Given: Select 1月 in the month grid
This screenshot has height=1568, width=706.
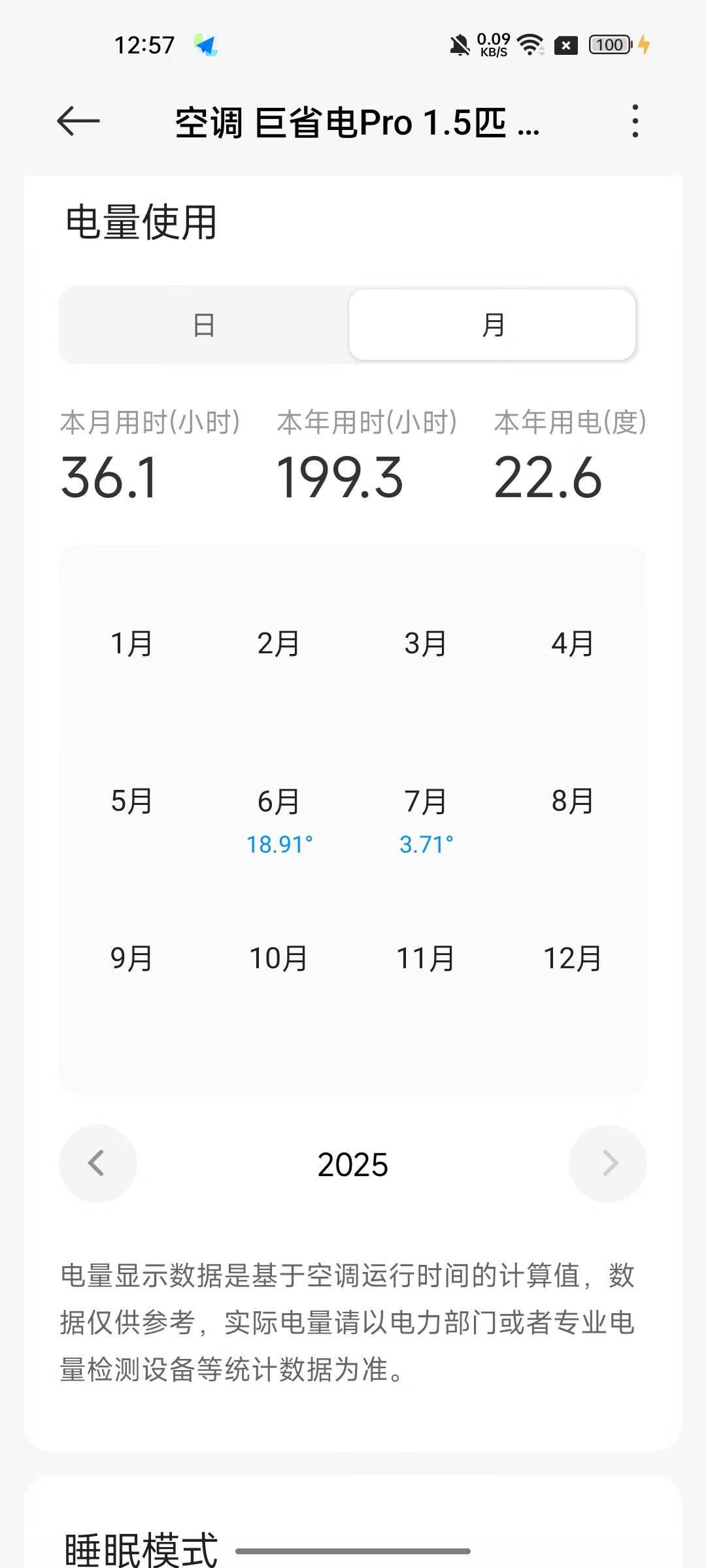Looking at the screenshot, I should click(132, 644).
